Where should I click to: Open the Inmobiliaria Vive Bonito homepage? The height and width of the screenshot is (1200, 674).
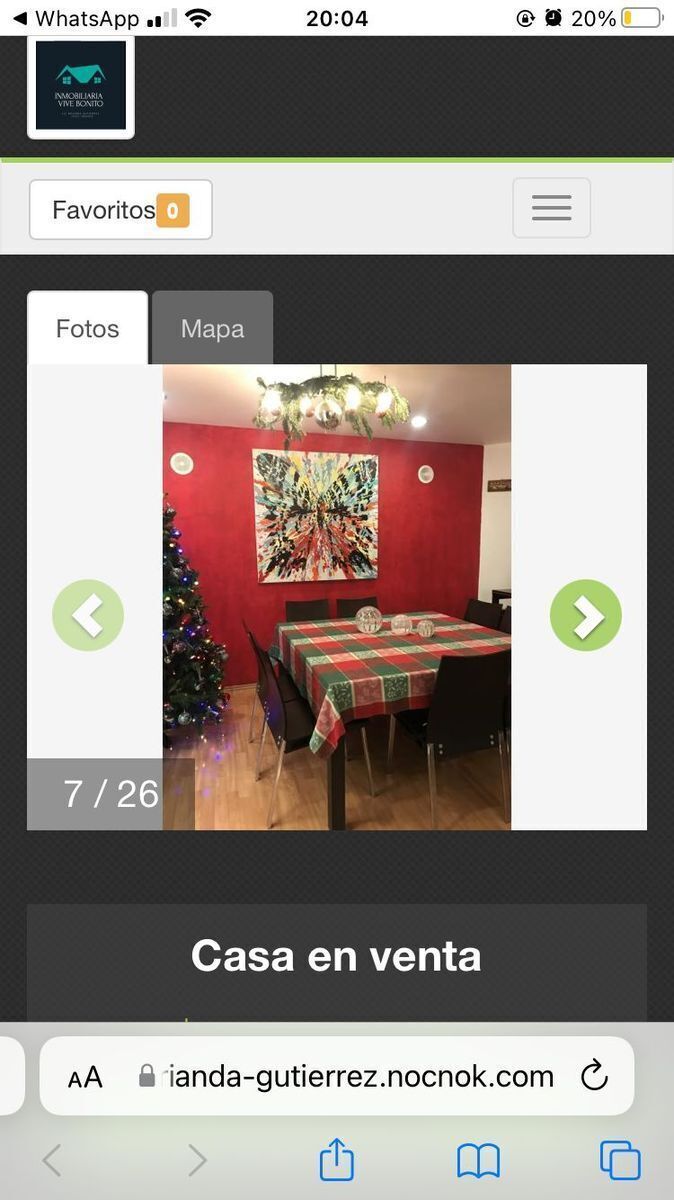click(81, 86)
